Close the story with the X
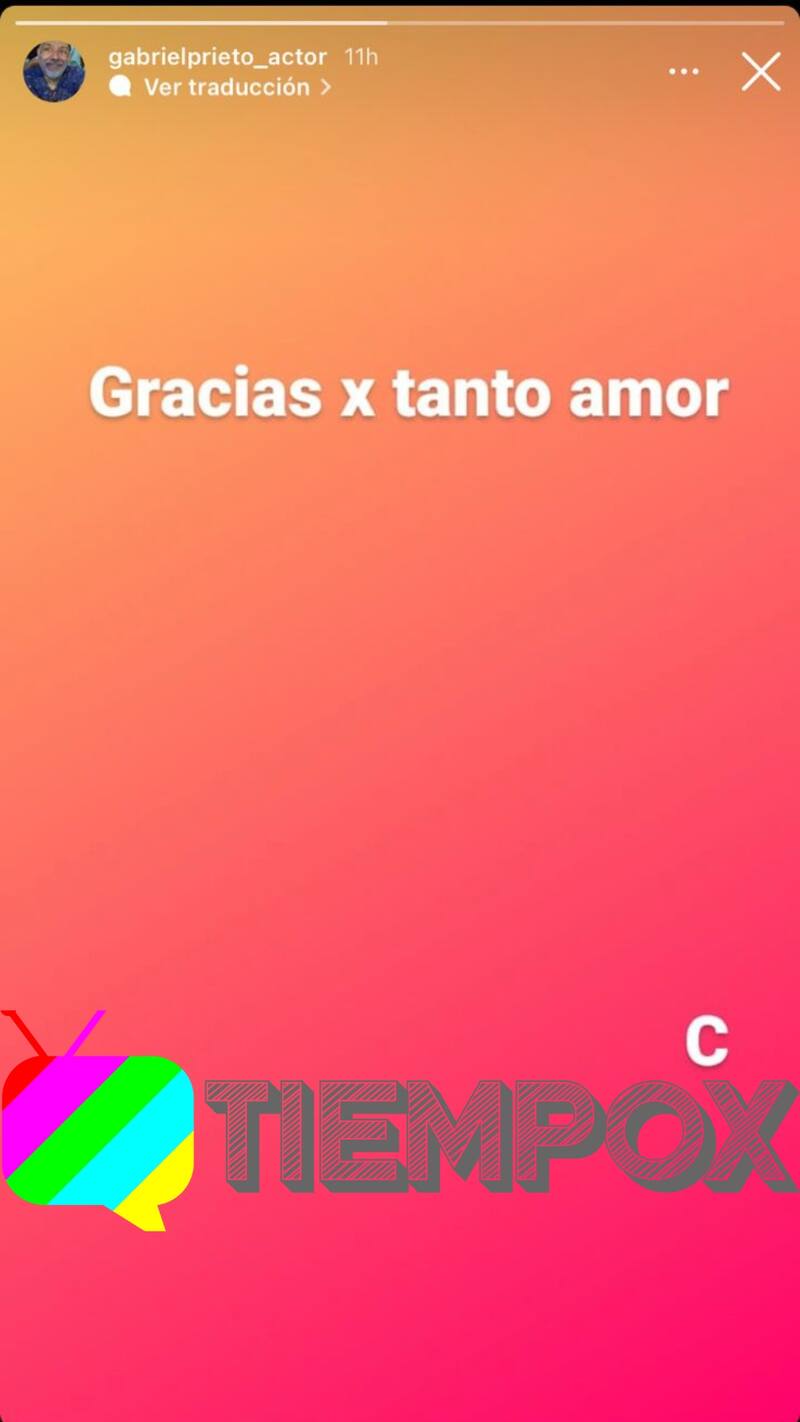This screenshot has height=1422, width=800. [760, 72]
